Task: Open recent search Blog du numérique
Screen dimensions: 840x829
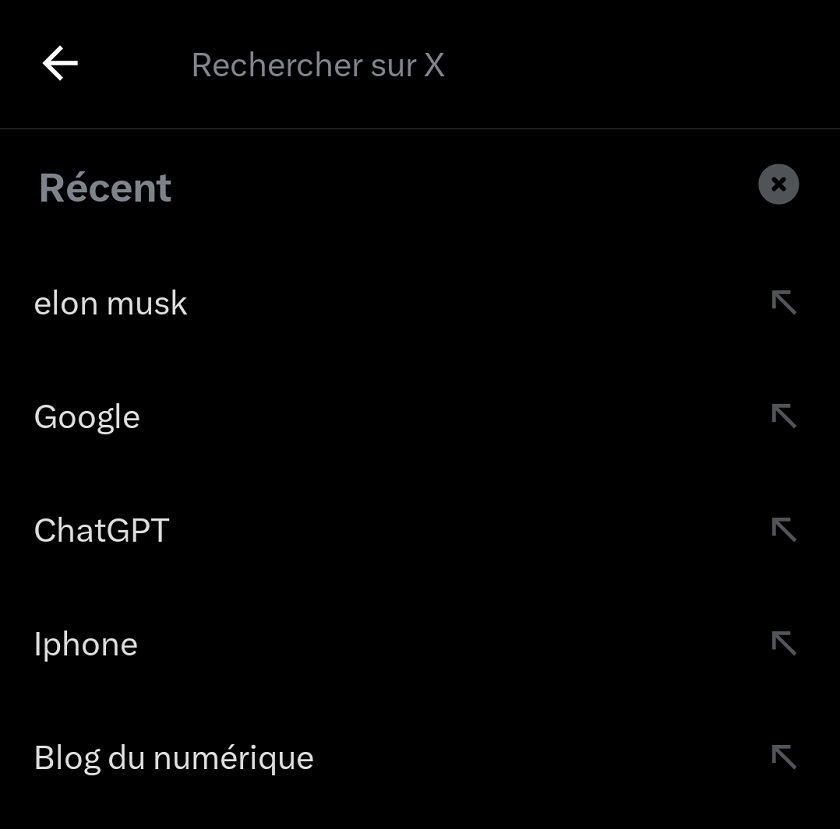Action: point(174,758)
